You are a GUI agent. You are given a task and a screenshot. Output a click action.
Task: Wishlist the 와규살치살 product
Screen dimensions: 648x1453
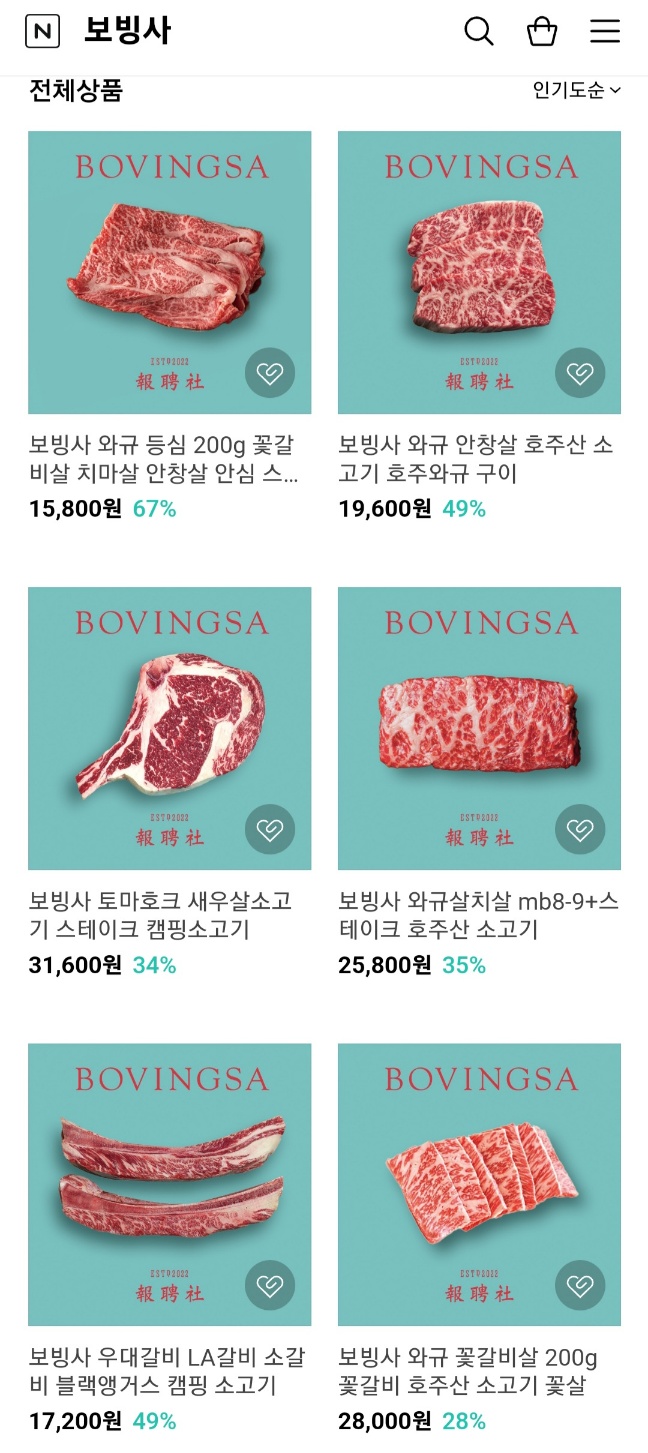580,830
